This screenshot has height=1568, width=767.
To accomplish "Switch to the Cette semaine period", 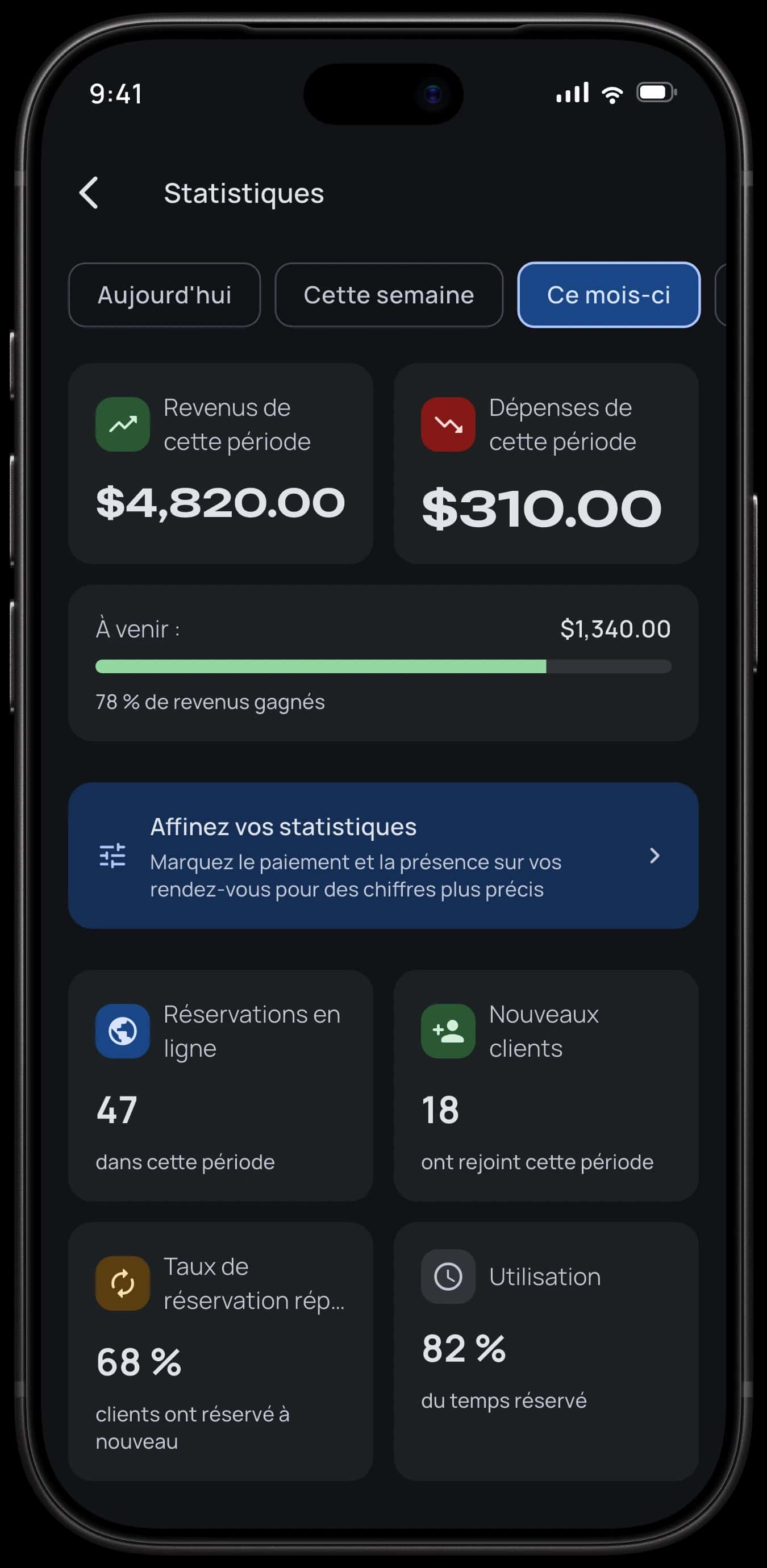I will [389, 295].
